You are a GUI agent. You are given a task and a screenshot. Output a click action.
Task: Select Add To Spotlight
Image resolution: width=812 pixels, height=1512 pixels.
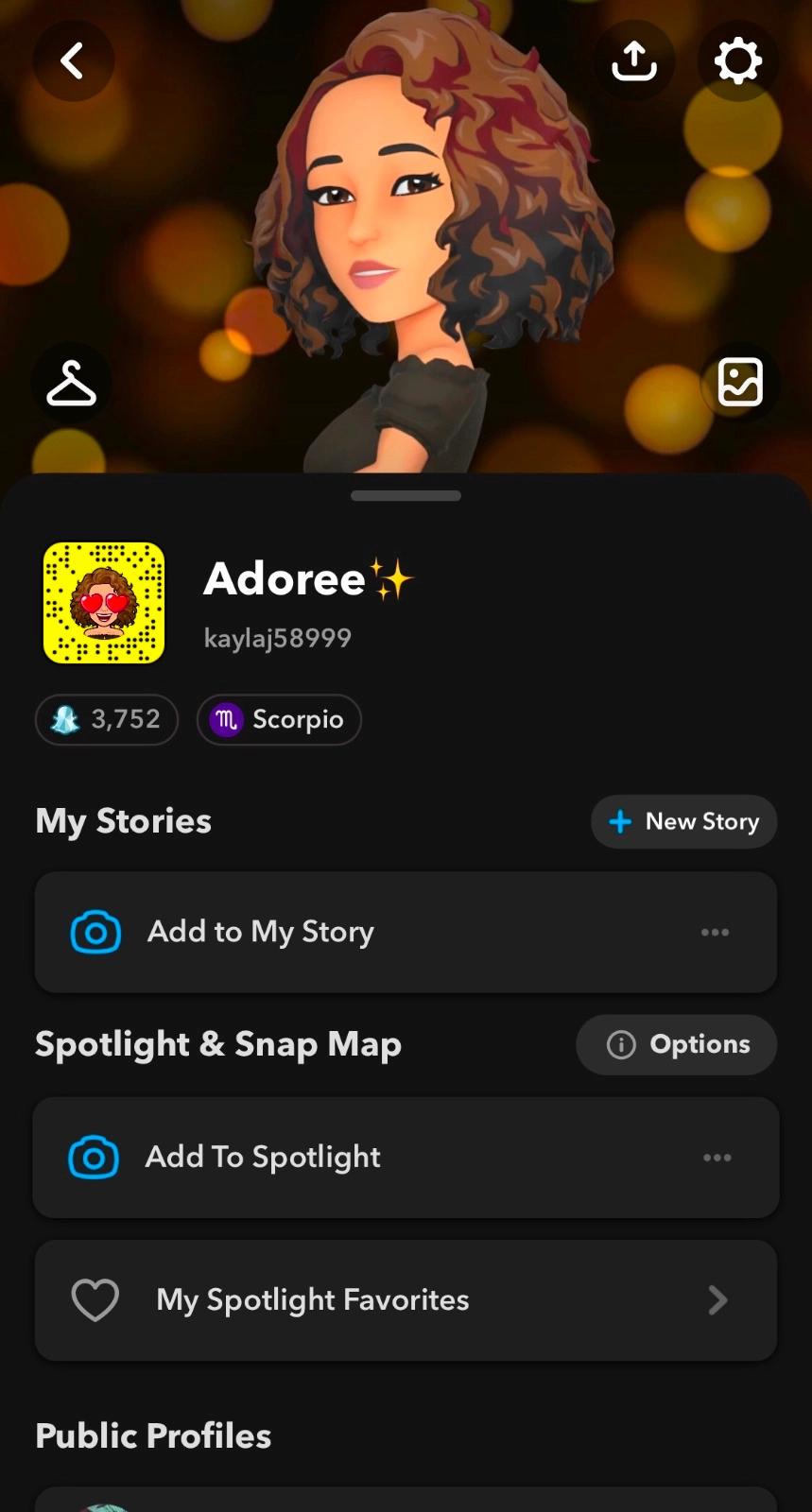263,1158
